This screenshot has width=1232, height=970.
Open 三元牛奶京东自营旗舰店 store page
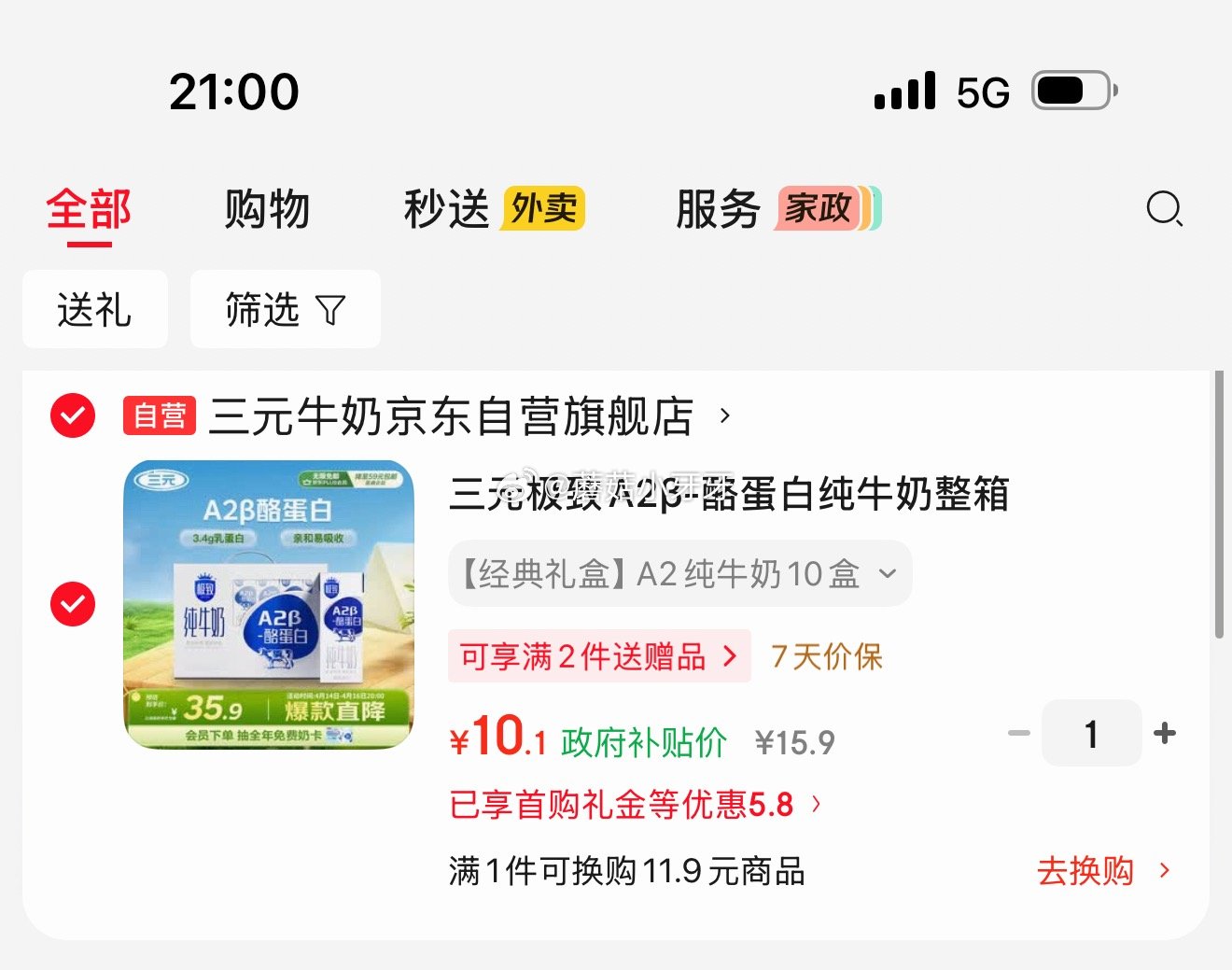(452, 416)
